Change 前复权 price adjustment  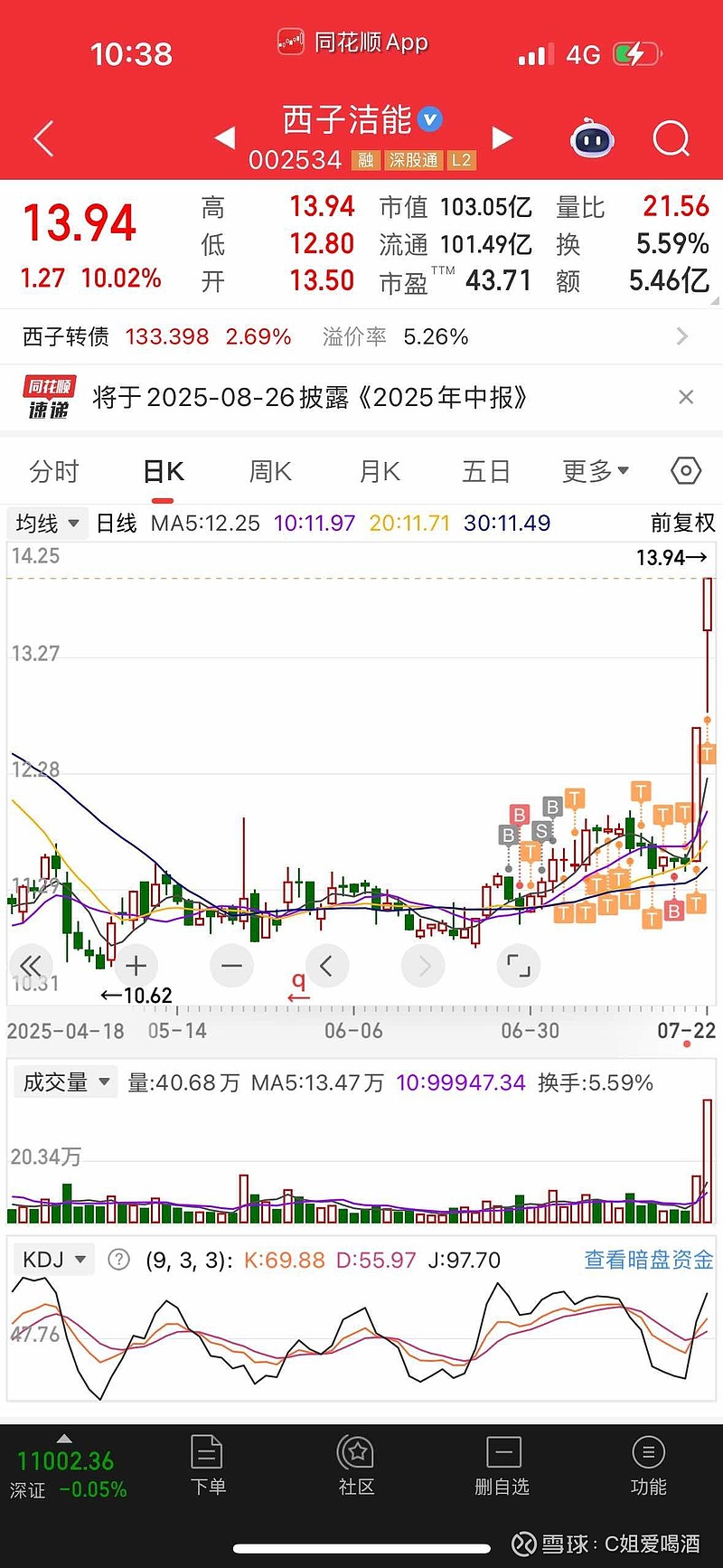pos(682,524)
